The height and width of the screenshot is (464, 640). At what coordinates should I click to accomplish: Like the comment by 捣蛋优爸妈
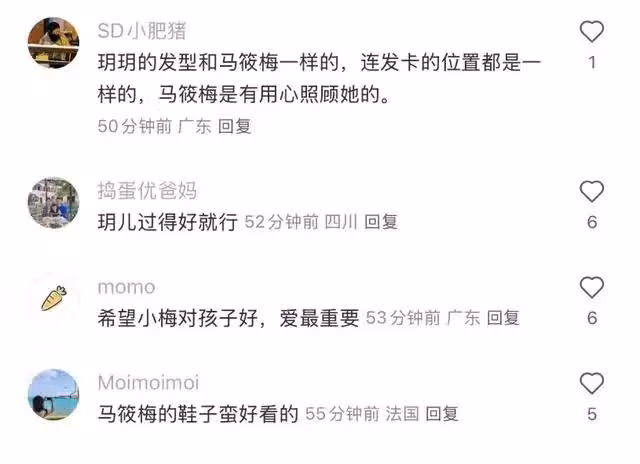592,191
